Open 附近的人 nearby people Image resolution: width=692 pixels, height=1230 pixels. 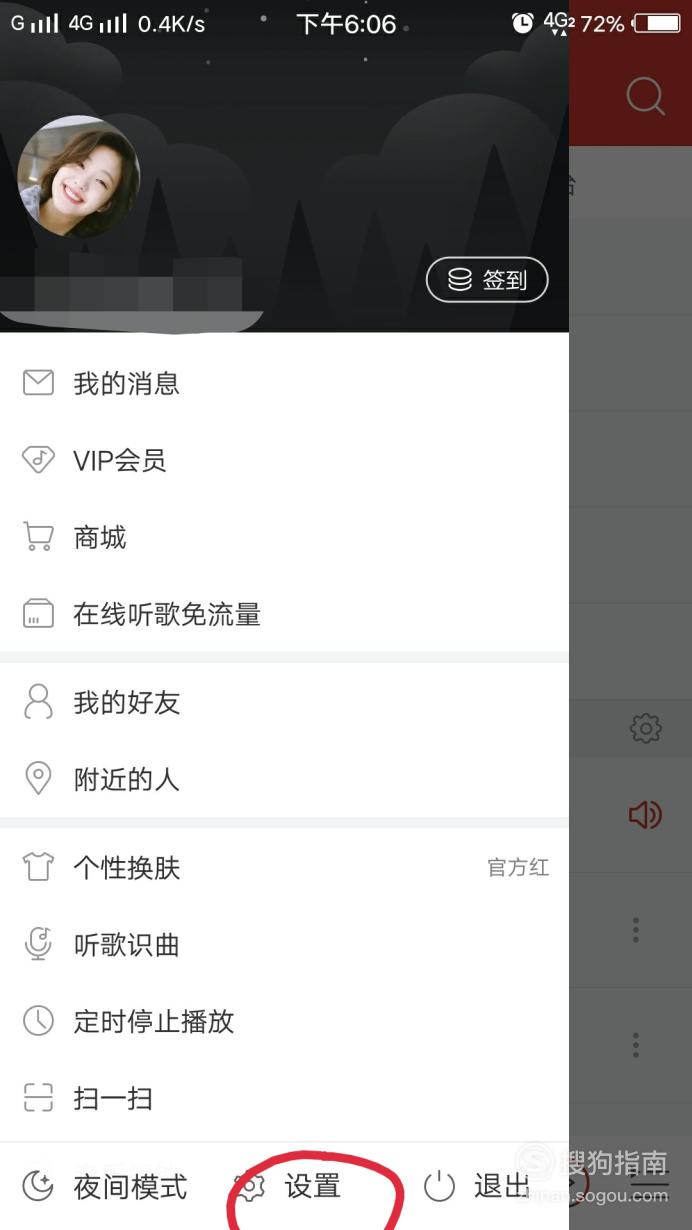click(x=284, y=779)
